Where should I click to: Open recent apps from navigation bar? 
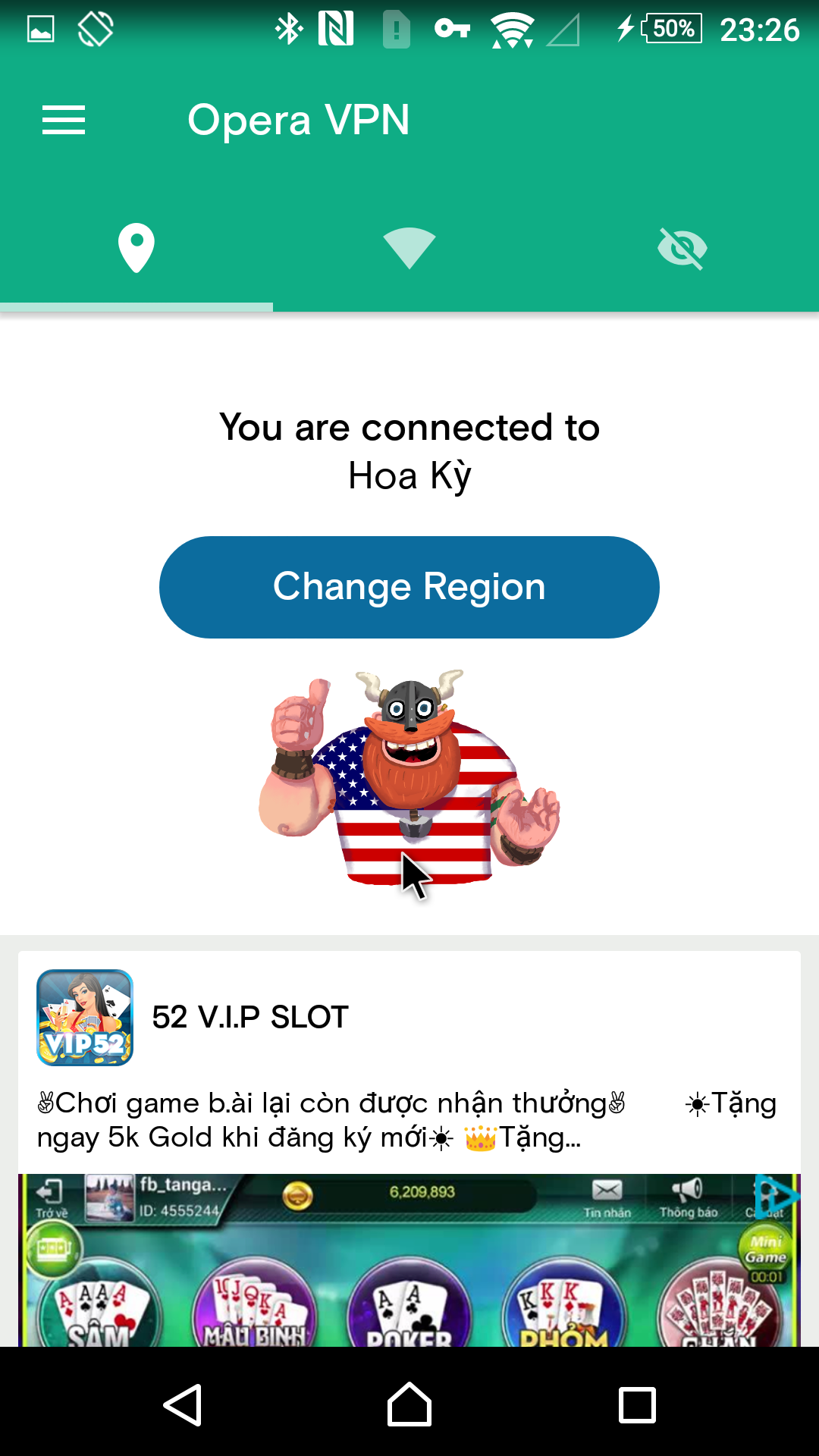tap(637, 1404)
